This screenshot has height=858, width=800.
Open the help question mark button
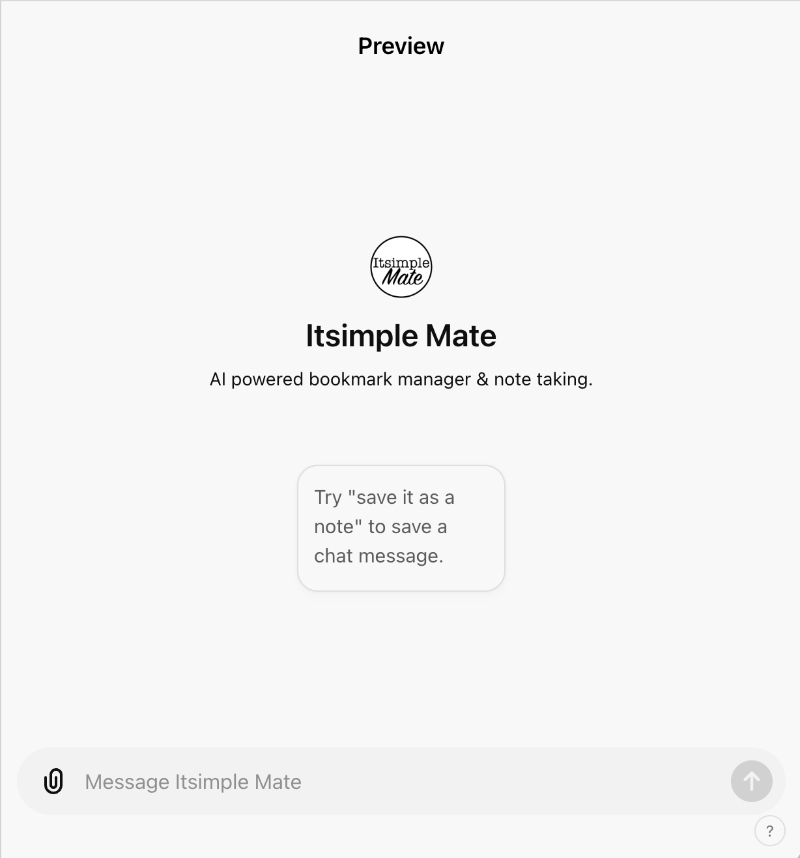(769, 831)
